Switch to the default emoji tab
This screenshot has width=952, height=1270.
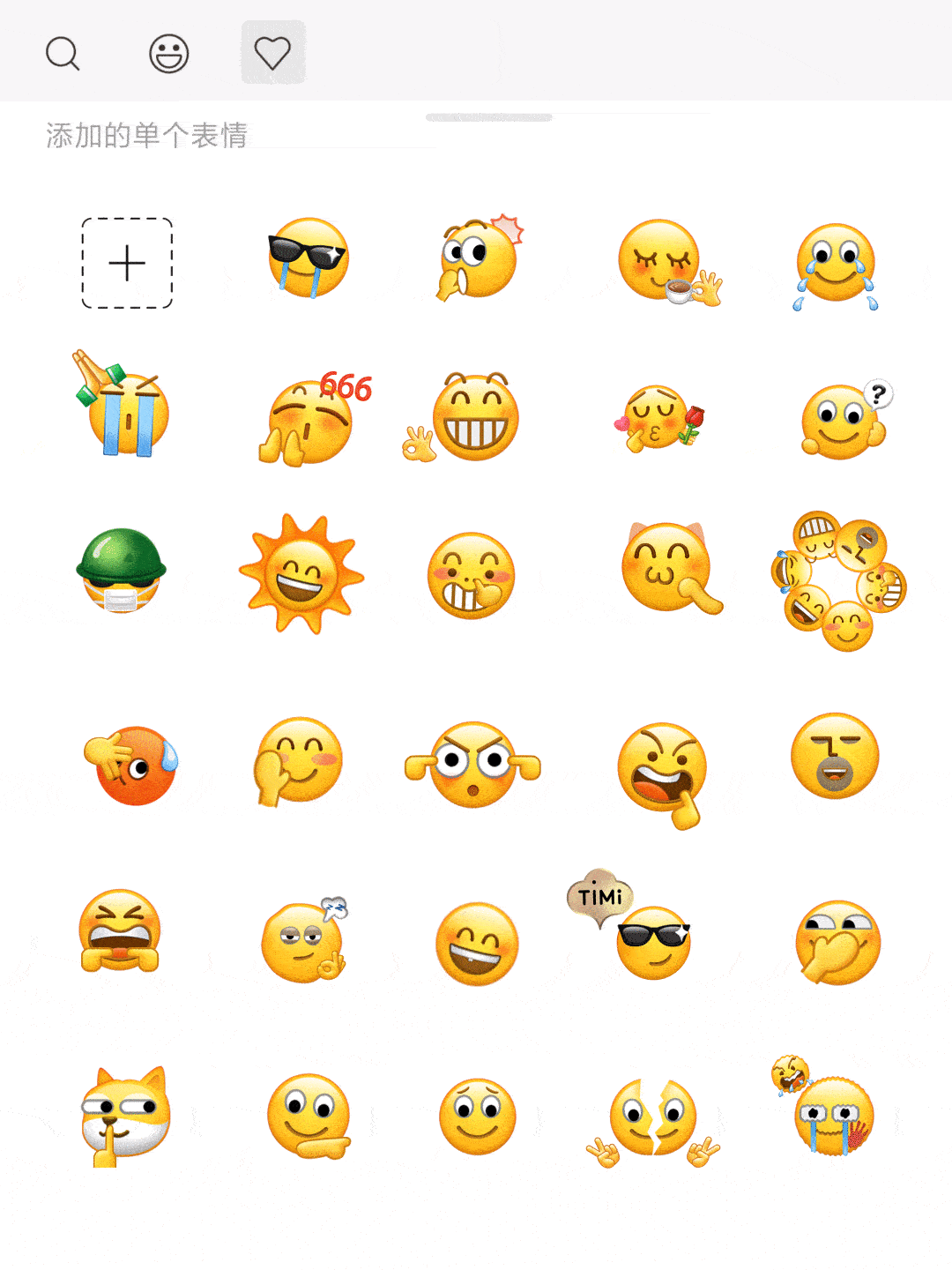point(168,53)
